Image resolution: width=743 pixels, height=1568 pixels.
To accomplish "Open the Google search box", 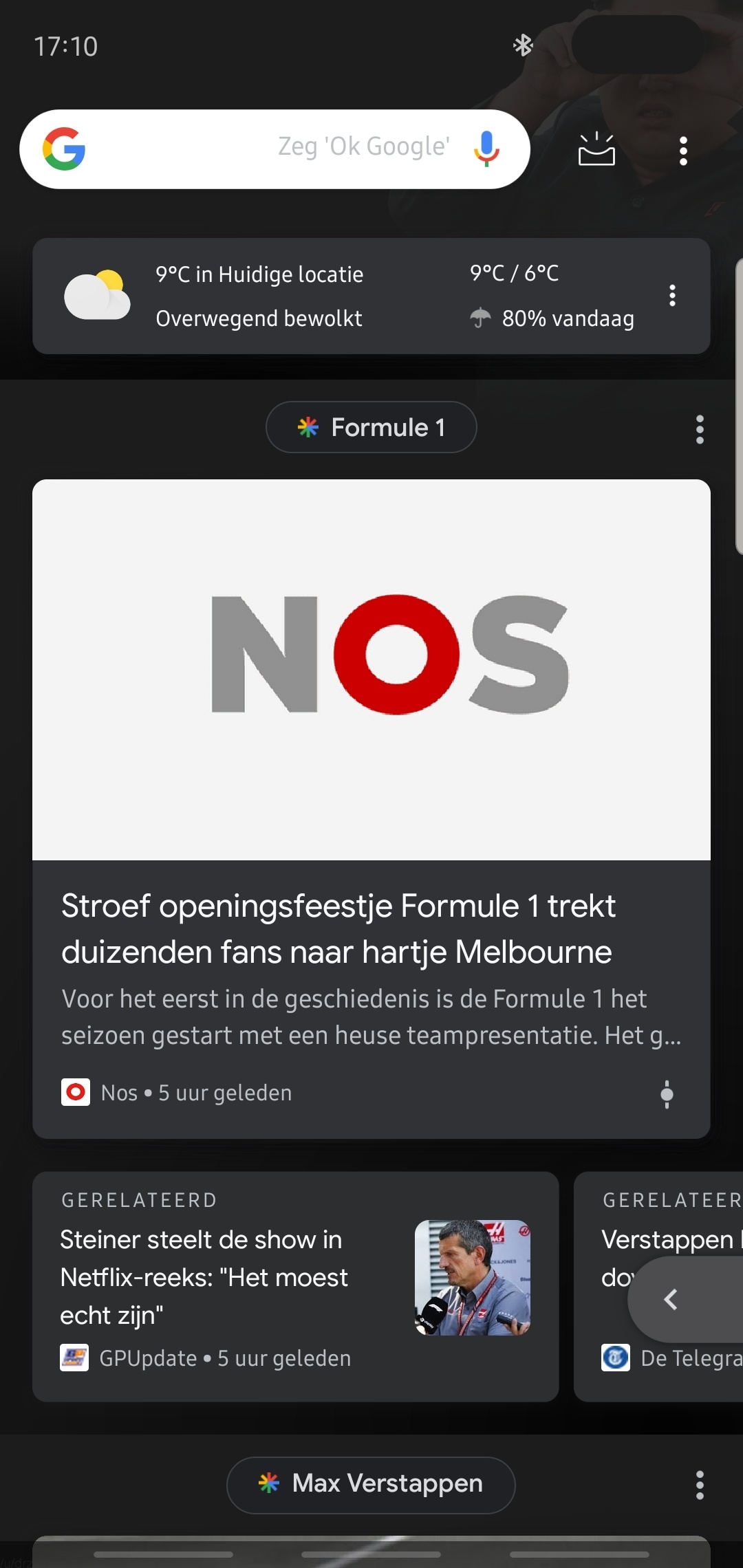I will click(x=261, y=149).
